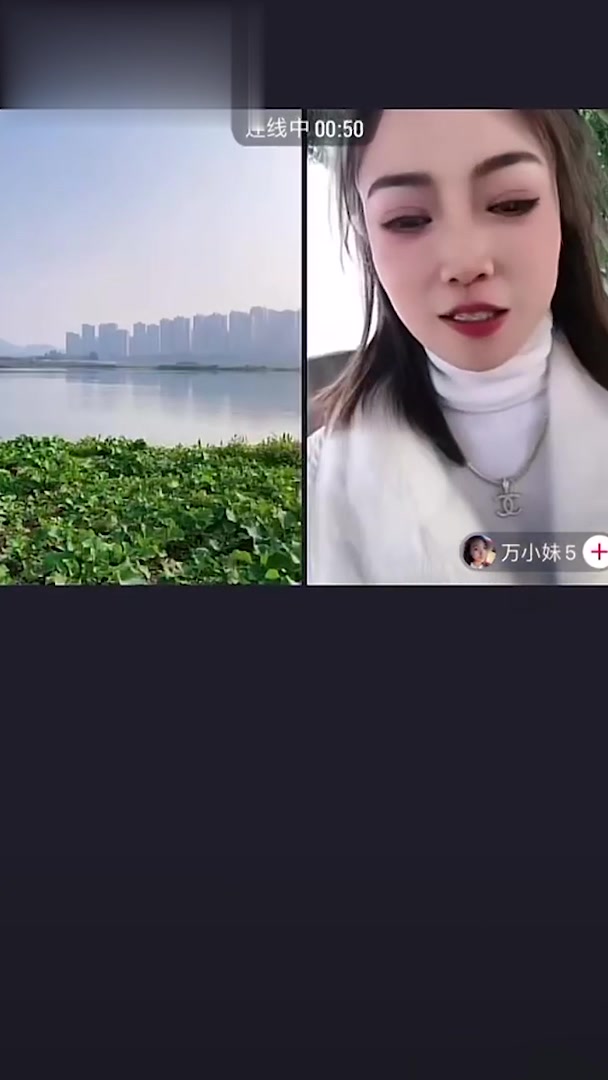
Task: Open the right co-host's video stream
Action: click(457, 346)
